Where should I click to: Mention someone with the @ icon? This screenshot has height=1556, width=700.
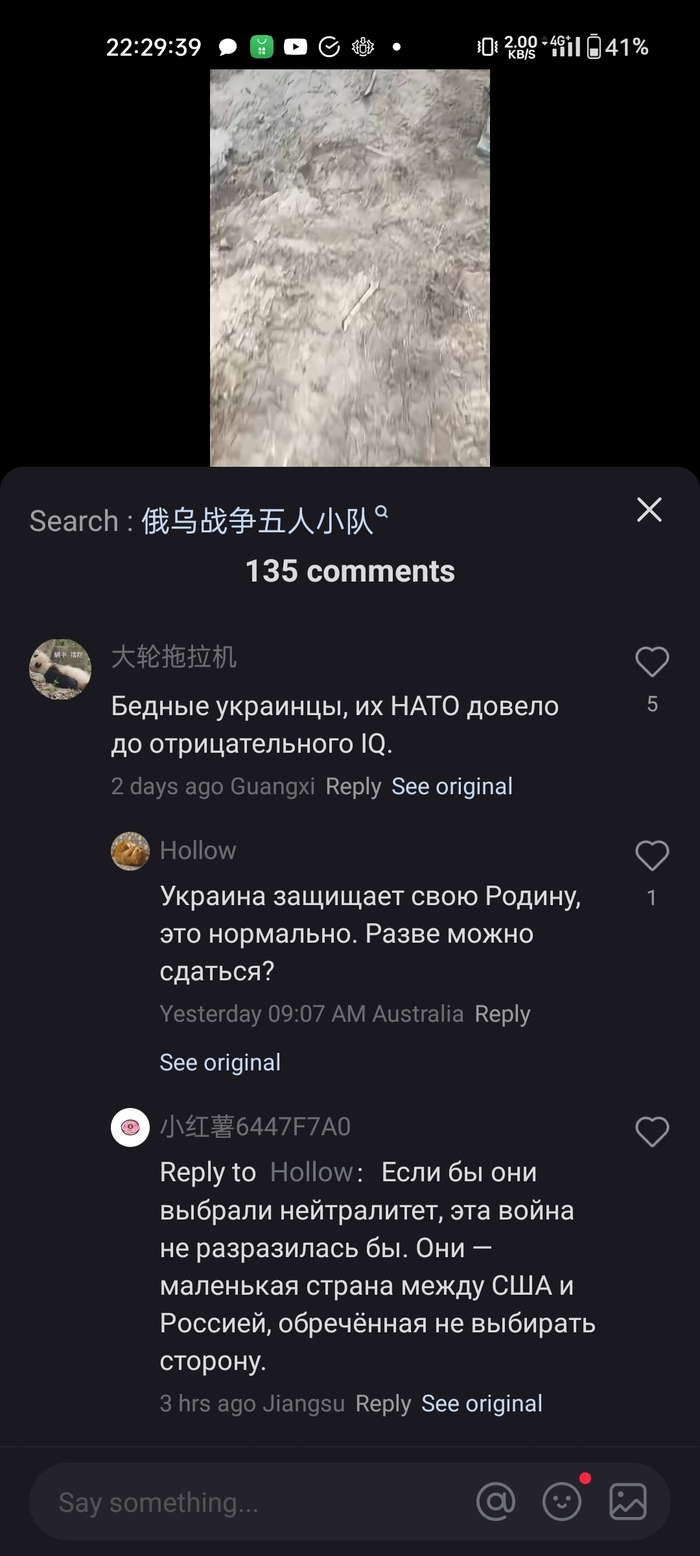495,1501
